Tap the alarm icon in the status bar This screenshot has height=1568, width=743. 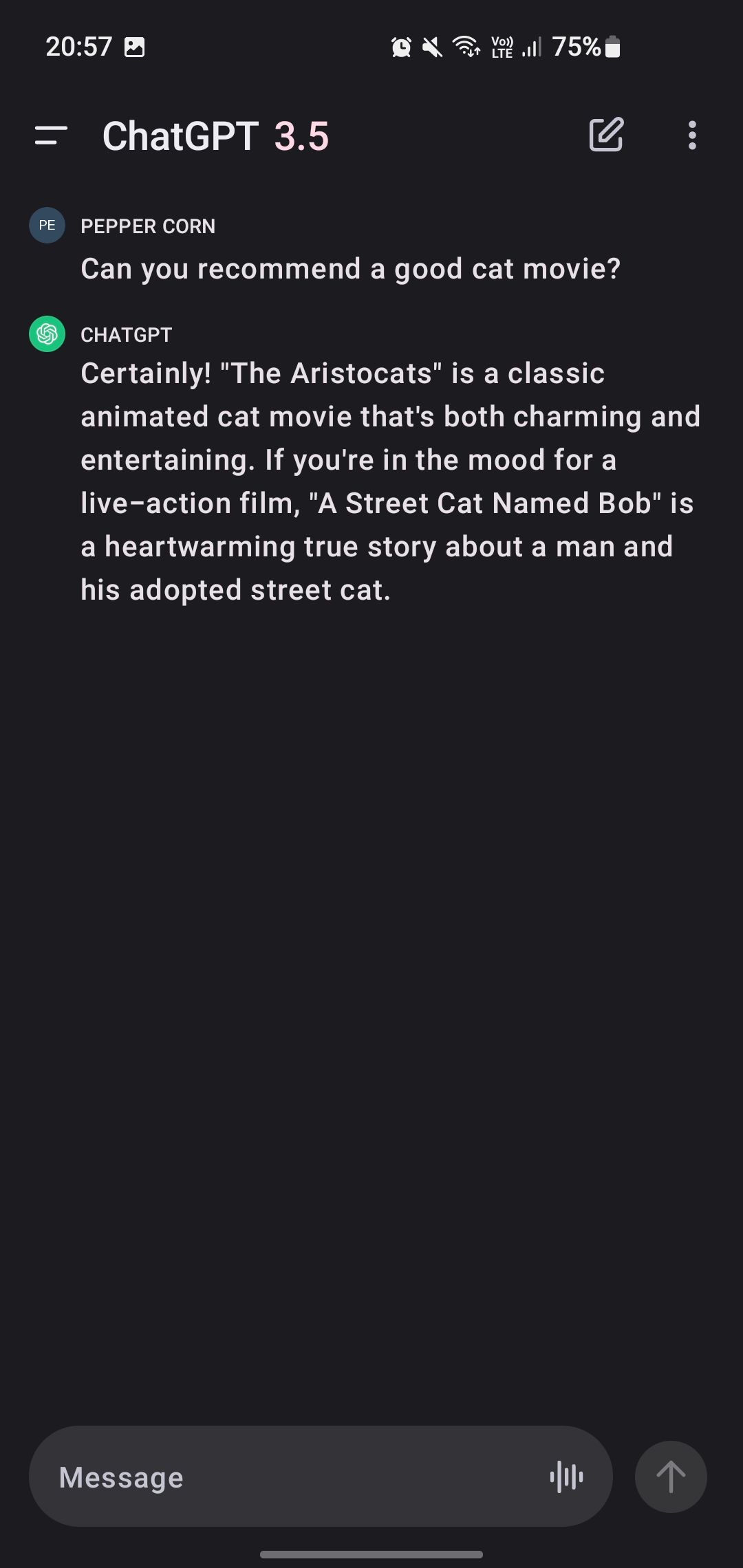pos(400,46)
